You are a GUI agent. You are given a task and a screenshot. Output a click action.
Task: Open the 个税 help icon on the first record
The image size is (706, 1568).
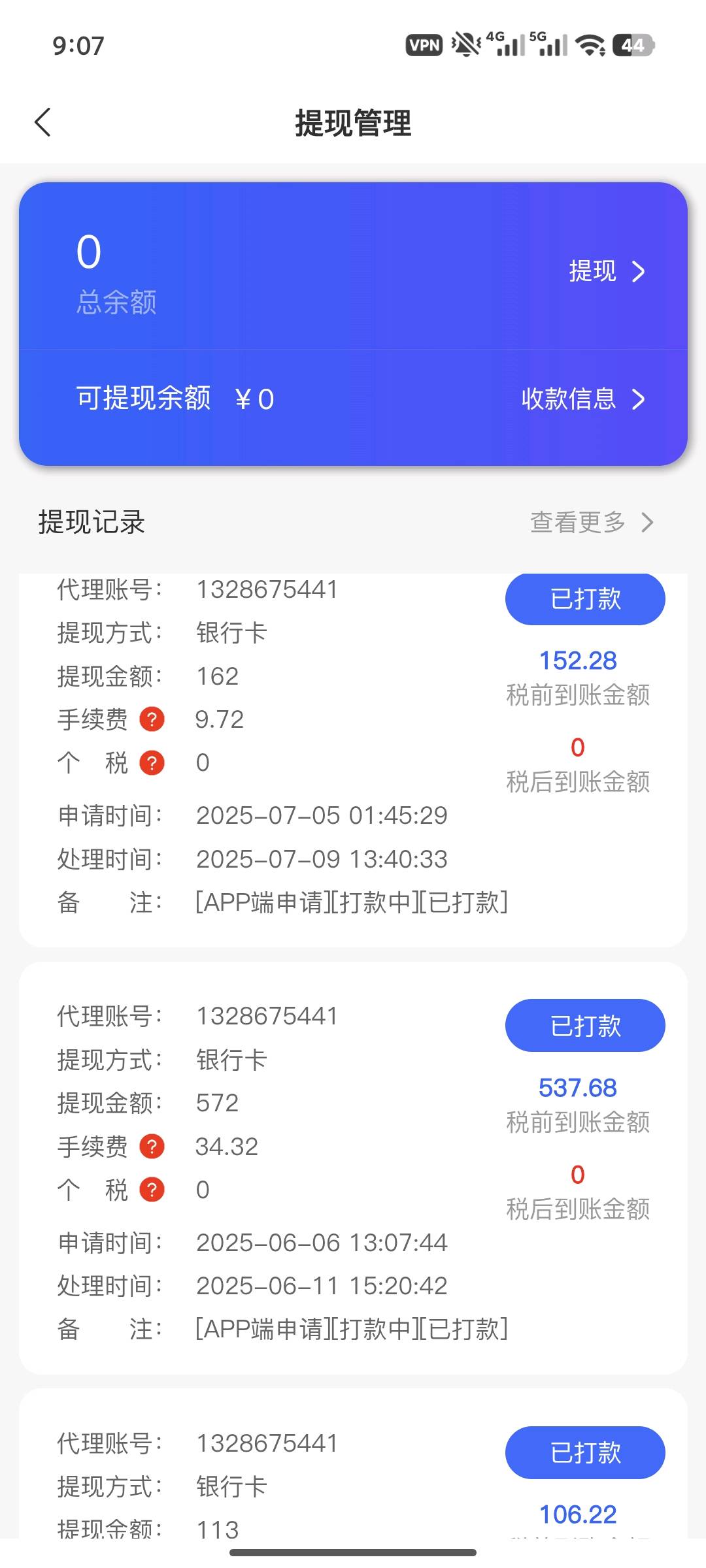click(152, 762)
